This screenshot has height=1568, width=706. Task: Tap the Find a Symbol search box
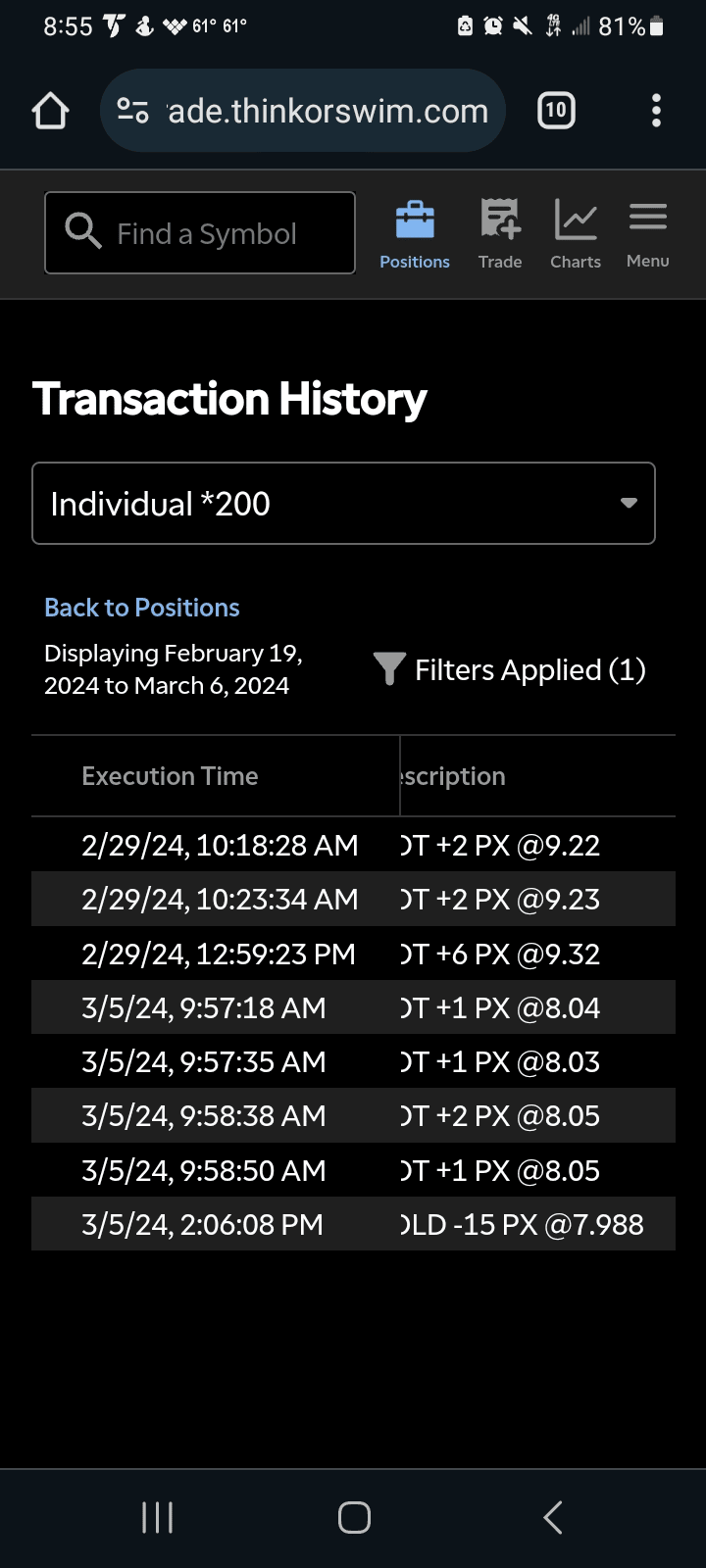coord(200,233)
